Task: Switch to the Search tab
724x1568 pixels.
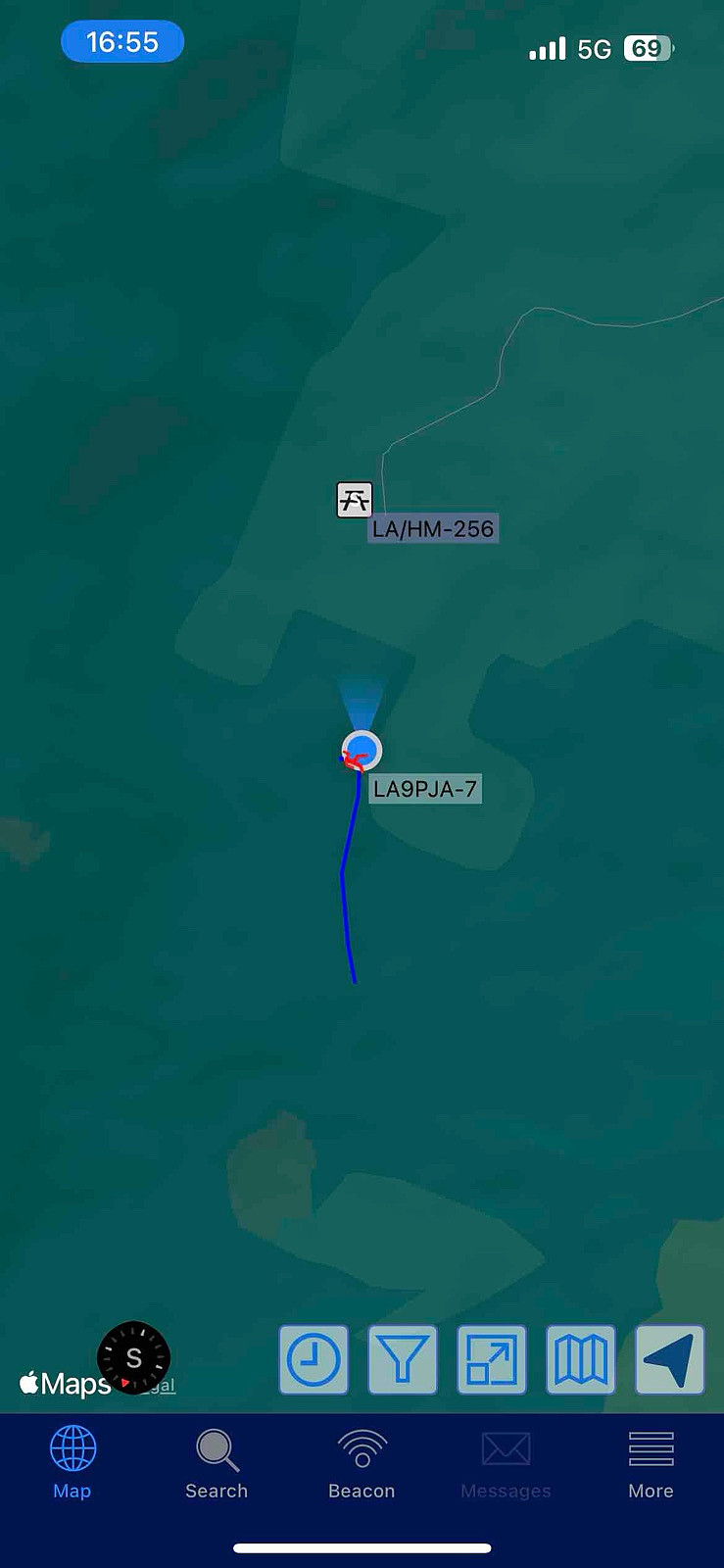Action: 217,1464
